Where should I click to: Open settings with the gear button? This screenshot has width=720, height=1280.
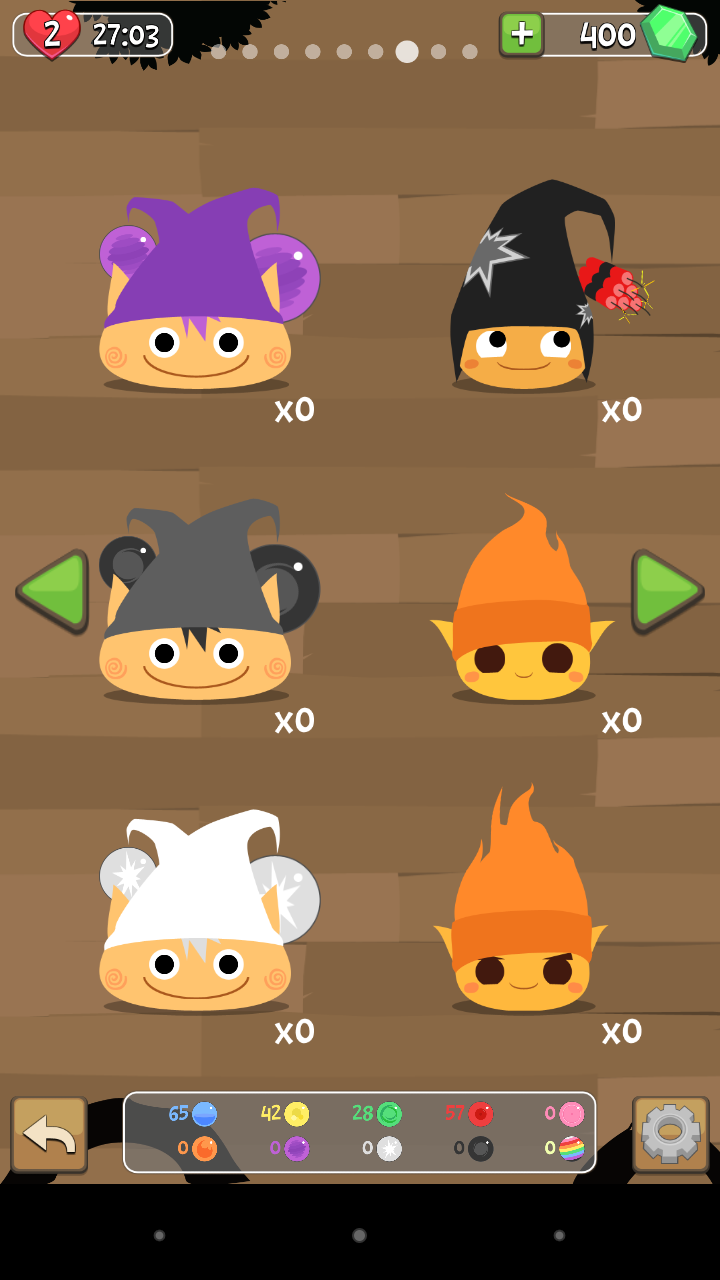(670, 1134)
